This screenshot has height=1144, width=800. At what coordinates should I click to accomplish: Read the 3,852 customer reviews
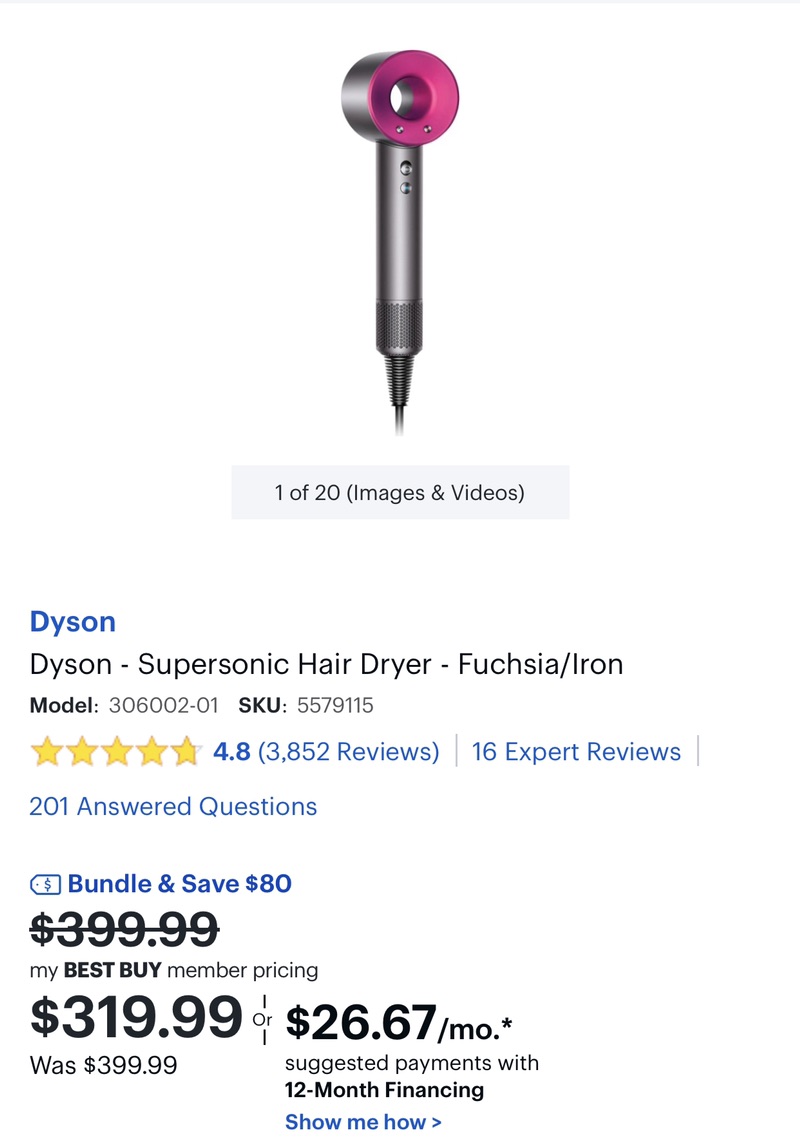coord(348,752)
